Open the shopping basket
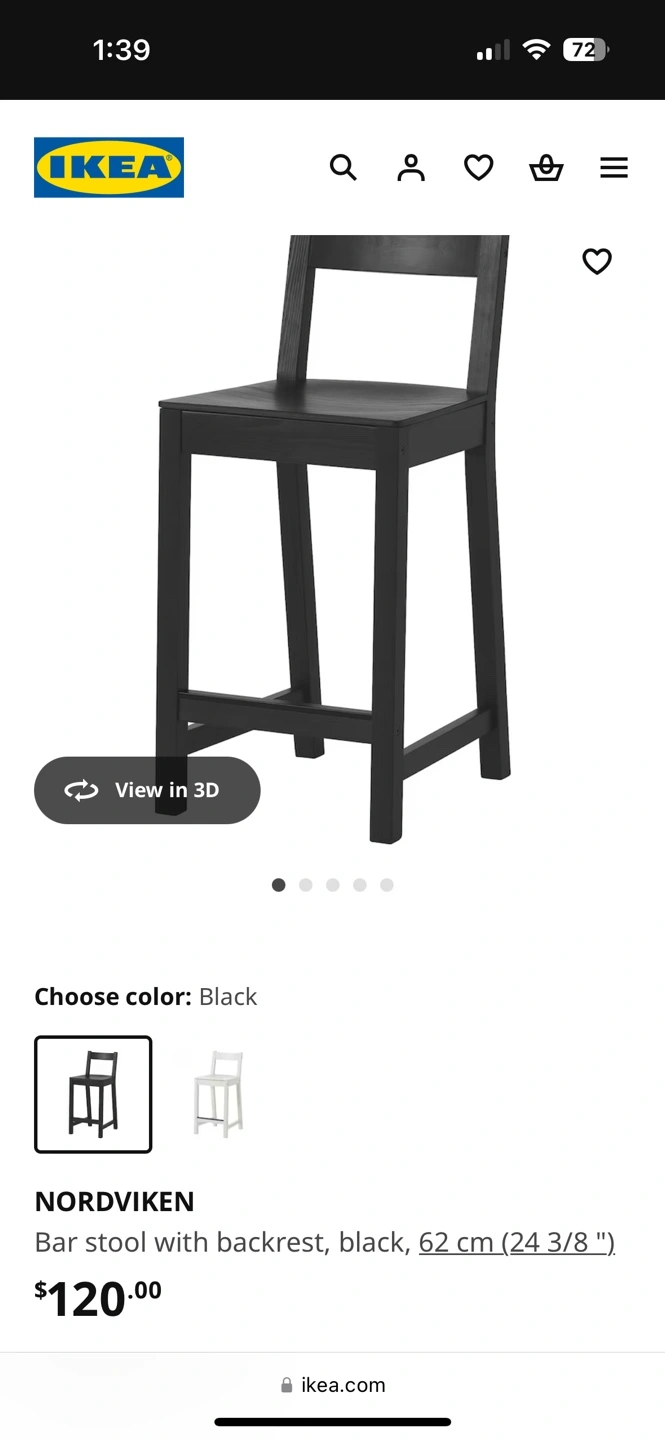665x1440 pixels. coord(546,167)
